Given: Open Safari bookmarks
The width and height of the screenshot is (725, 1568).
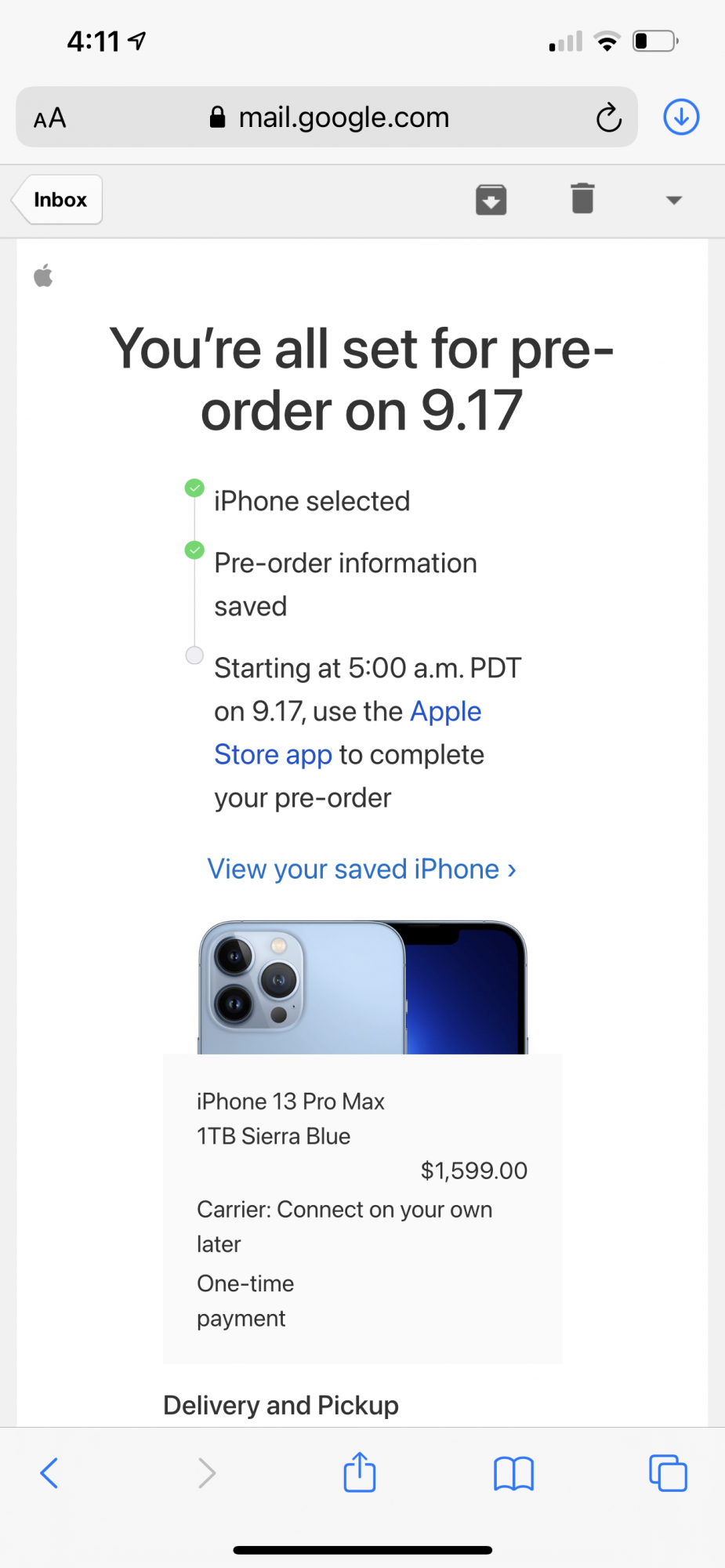Looking at the screenshot, I should pos(513,1473).
